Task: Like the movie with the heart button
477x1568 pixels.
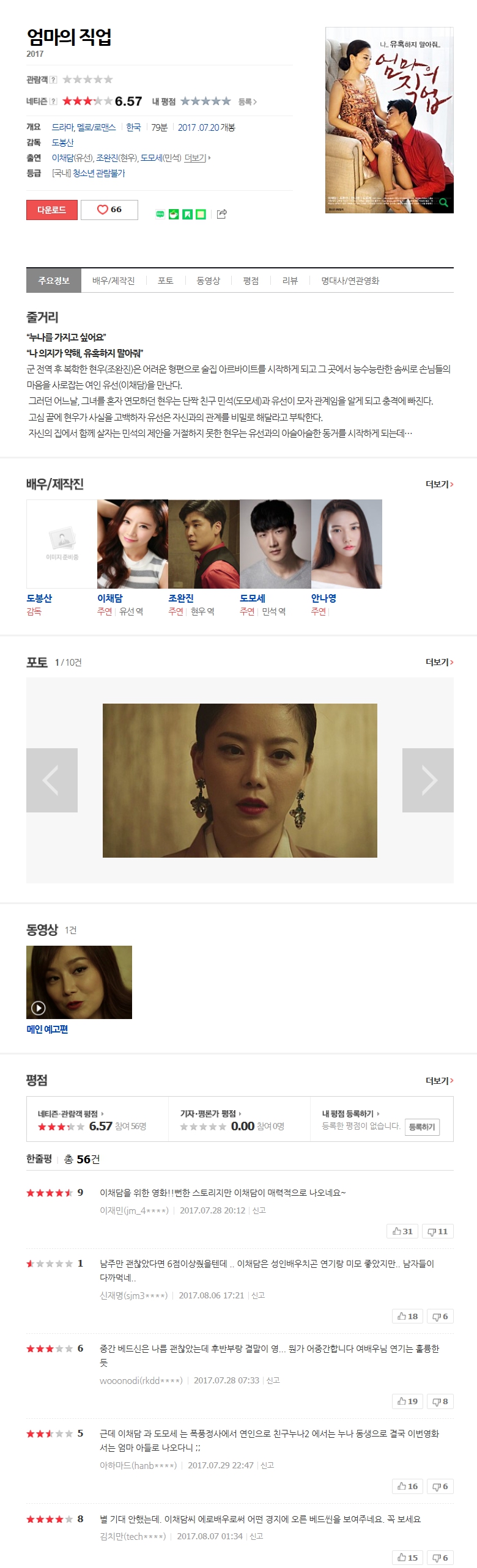Action: pos(109,210)
